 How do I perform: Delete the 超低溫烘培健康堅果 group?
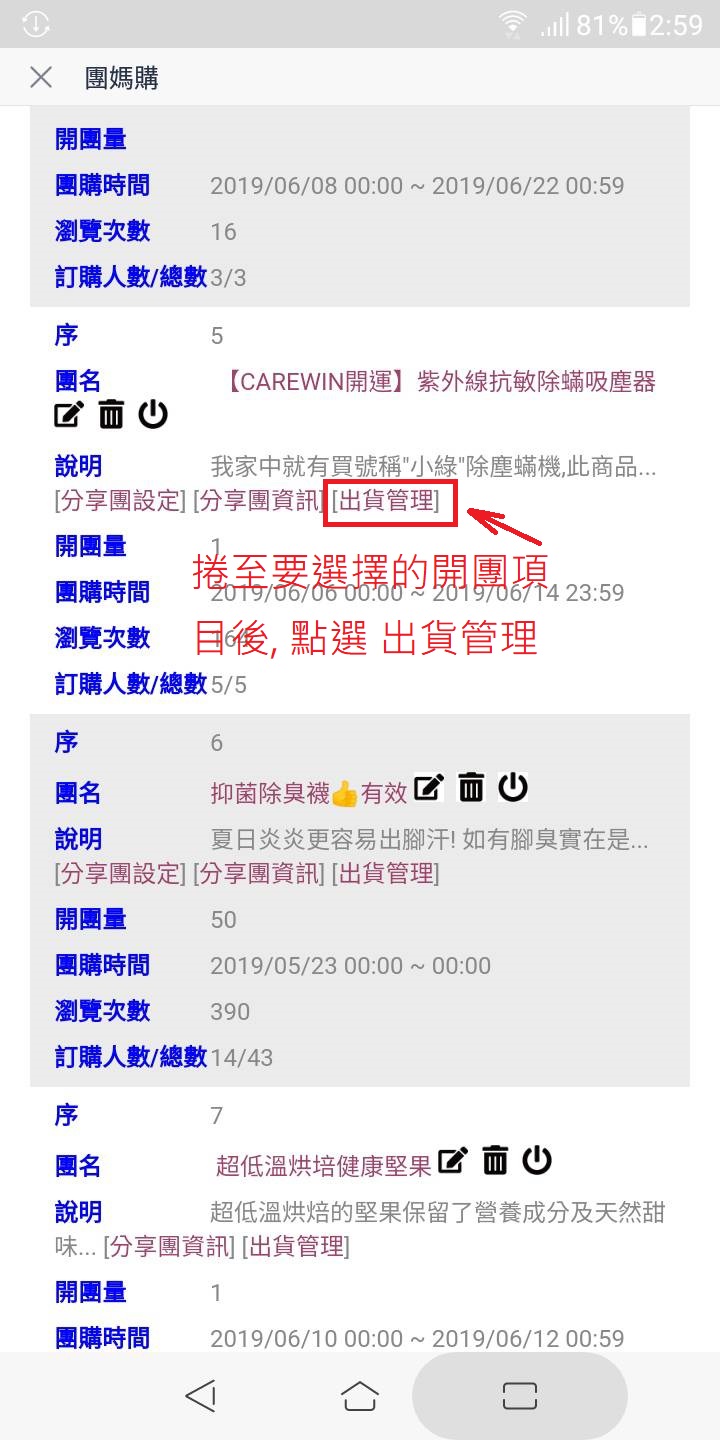tap(495, 1161)
